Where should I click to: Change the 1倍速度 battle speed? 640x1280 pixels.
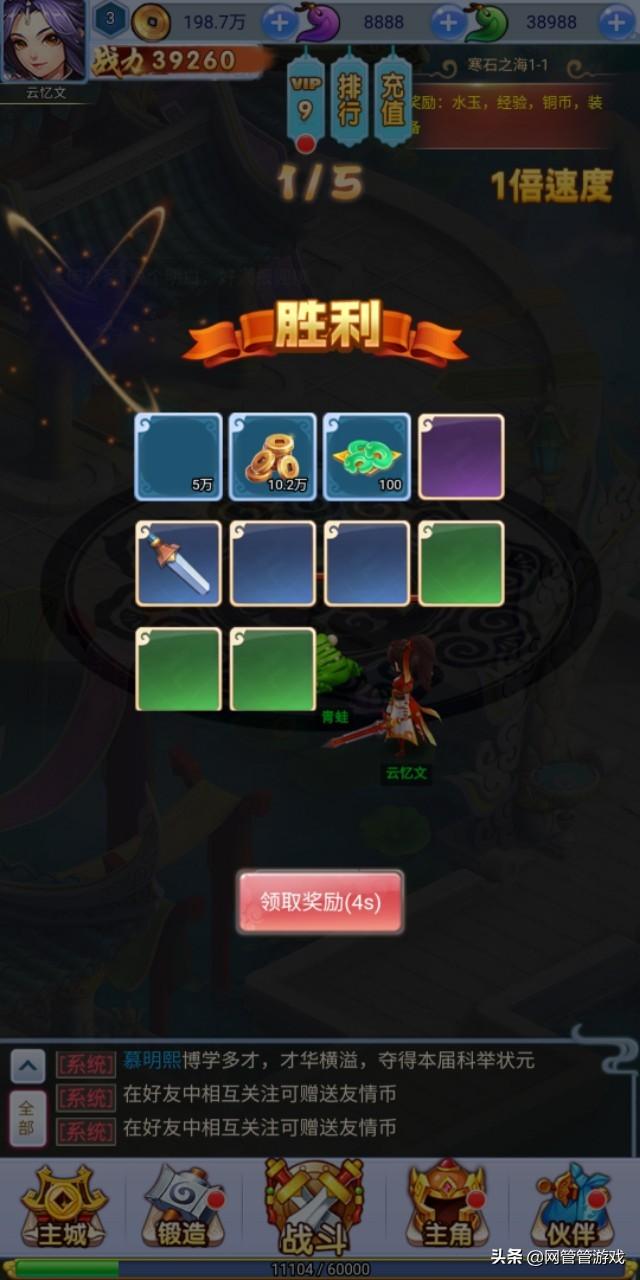click(550, 185)
